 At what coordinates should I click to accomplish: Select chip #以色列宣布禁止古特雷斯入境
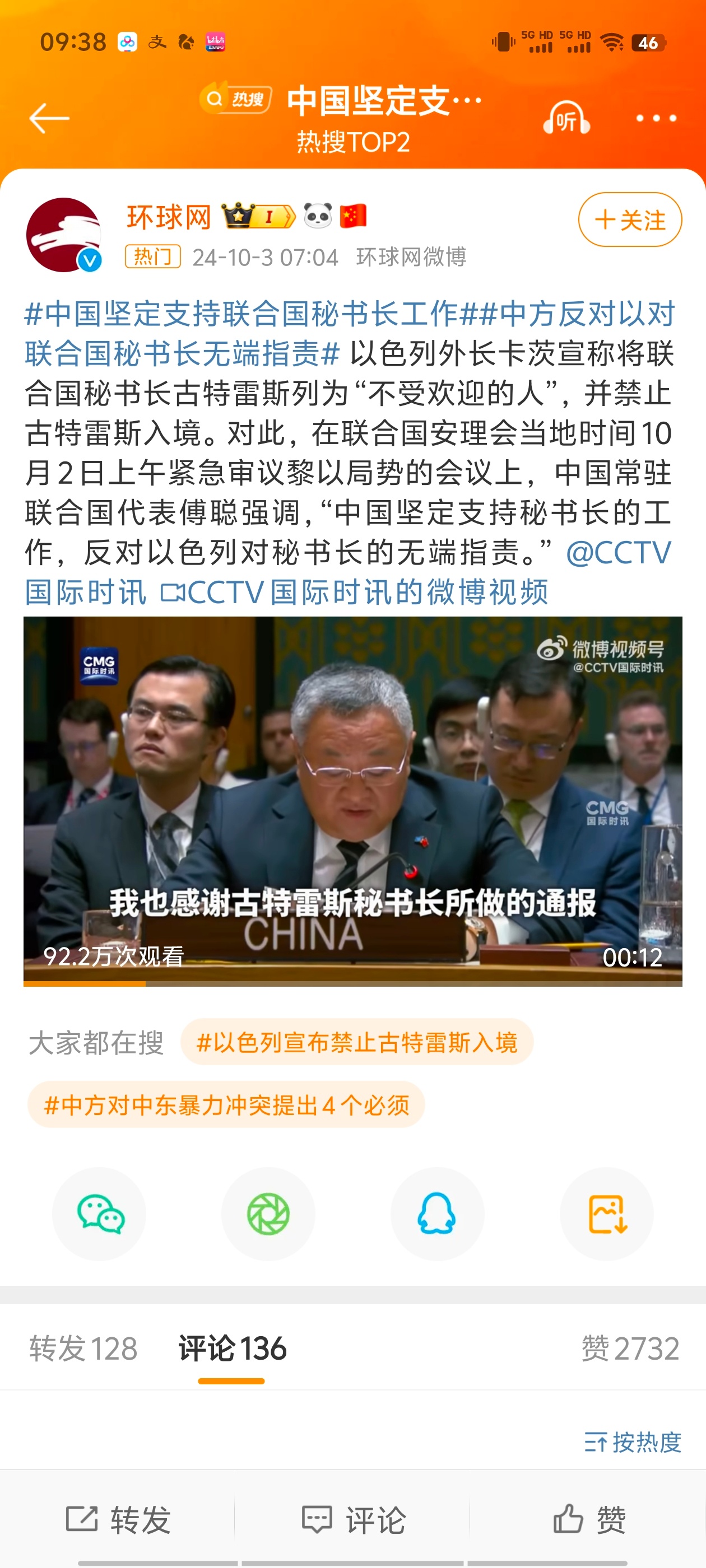tap(357, 1042)
